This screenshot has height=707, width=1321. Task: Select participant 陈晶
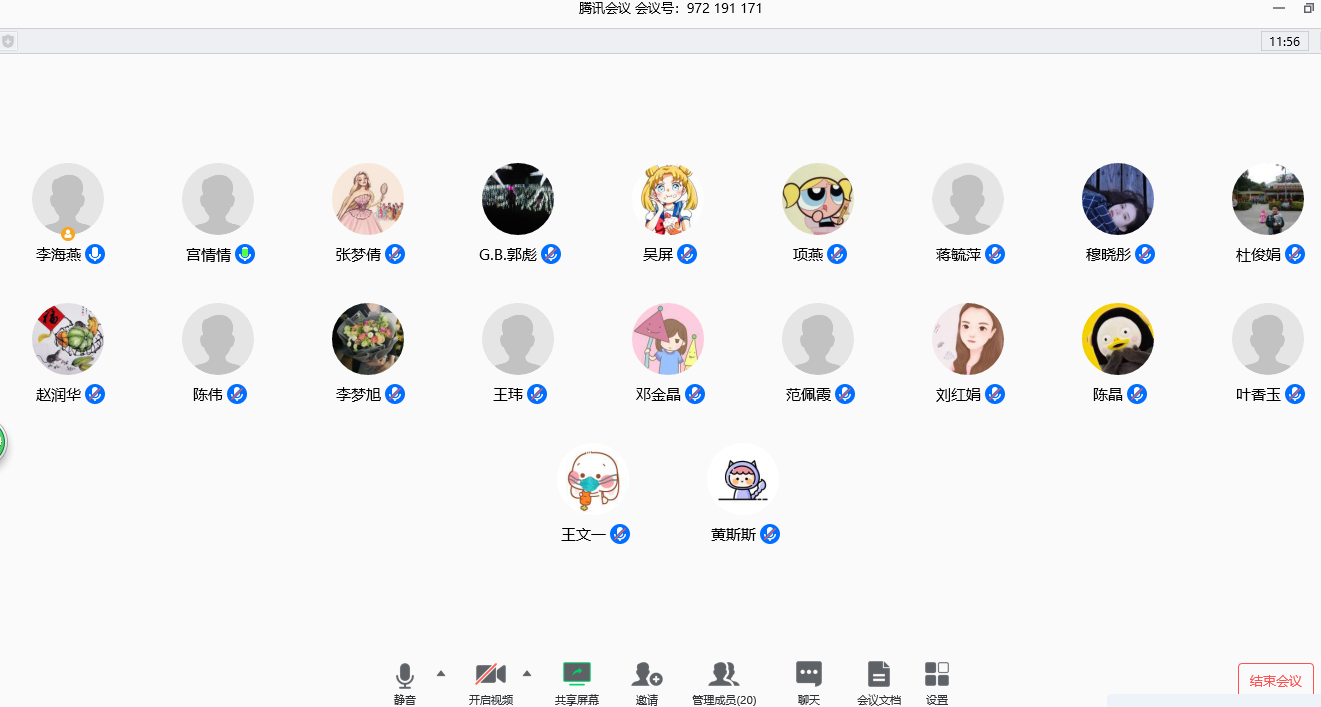pyautogui.click(x=1118, y=339)
